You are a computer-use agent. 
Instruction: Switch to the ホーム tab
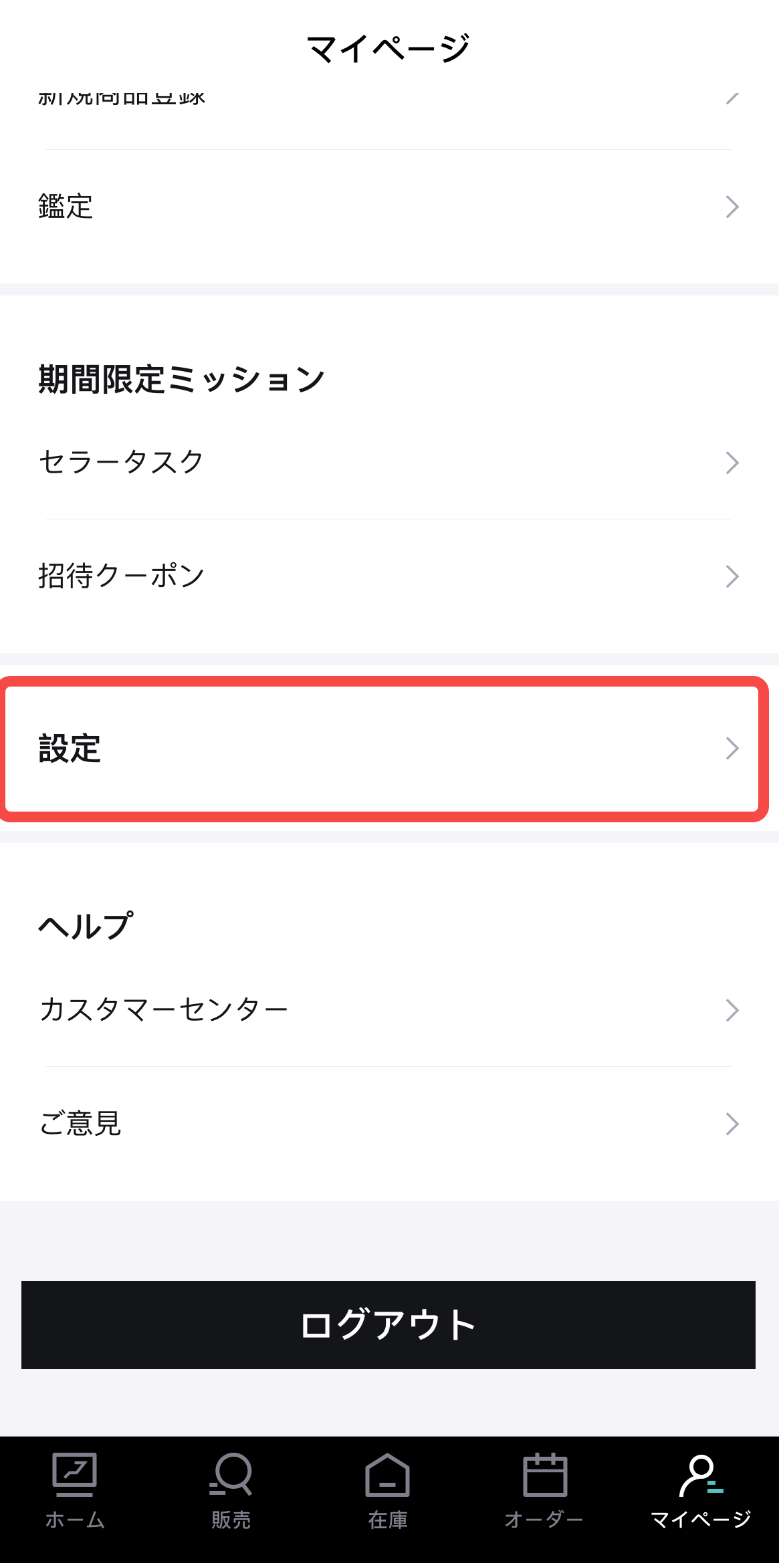click(x=75, y=1492)
